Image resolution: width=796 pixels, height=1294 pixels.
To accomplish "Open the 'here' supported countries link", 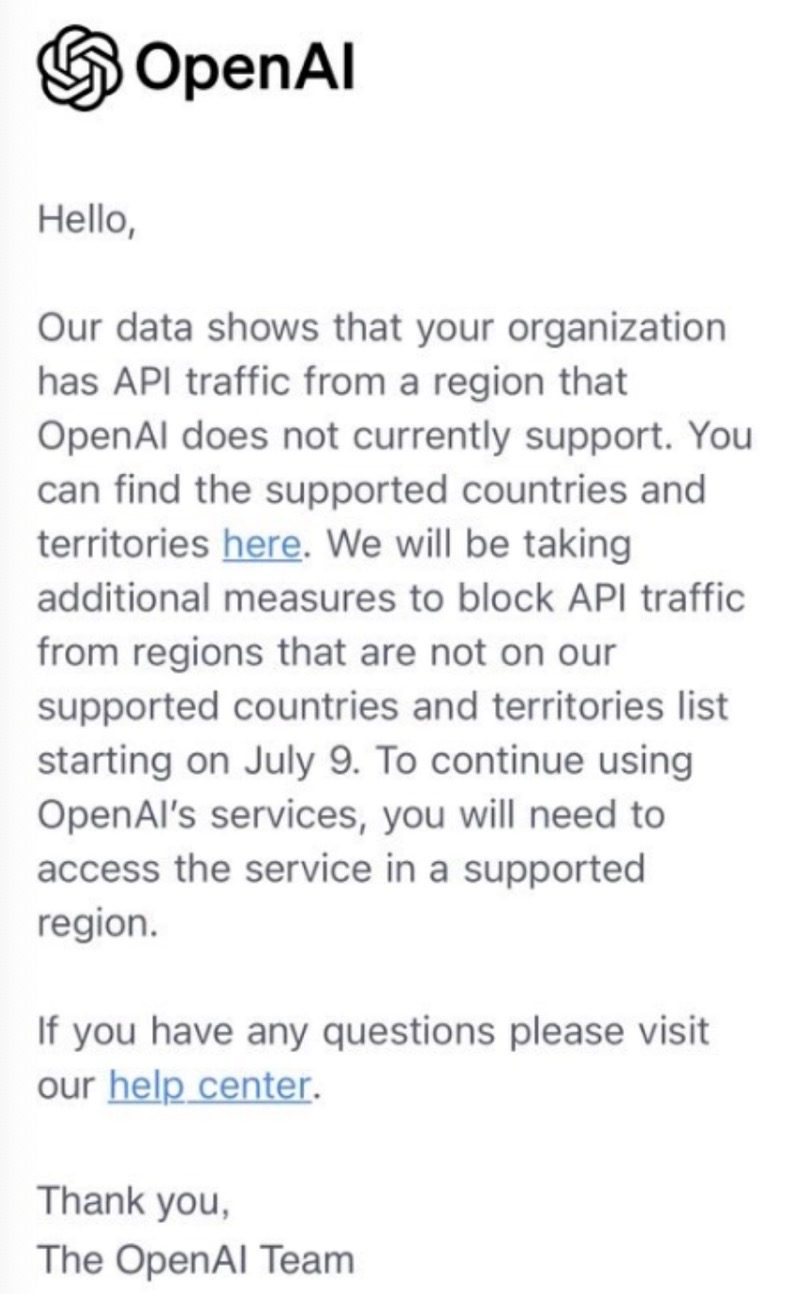I will click(262, 545).
